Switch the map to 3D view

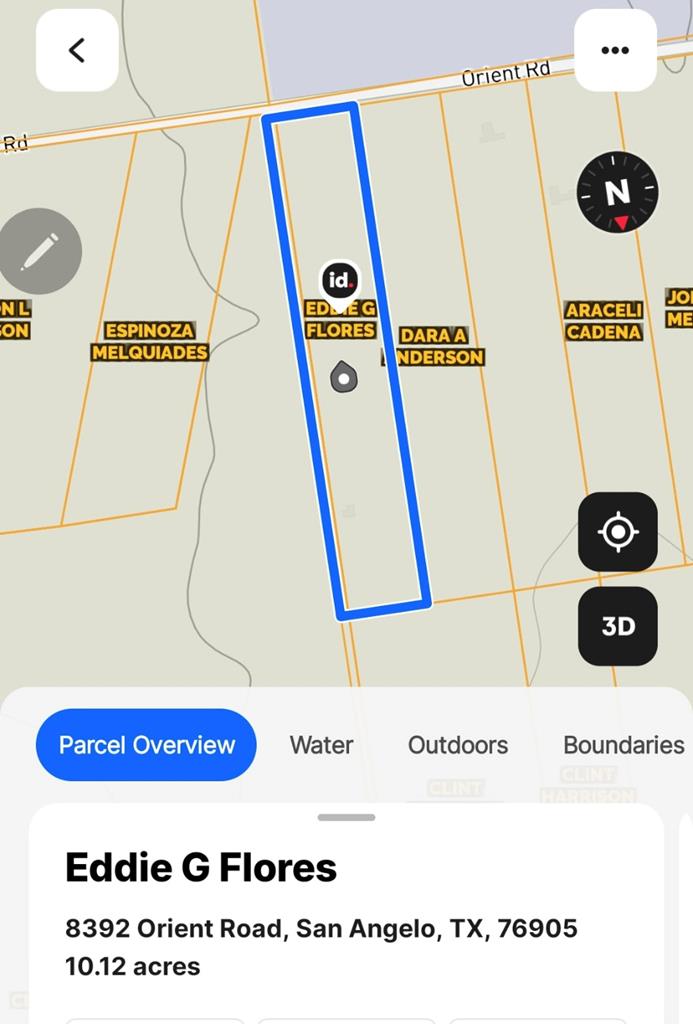point(618,626)
